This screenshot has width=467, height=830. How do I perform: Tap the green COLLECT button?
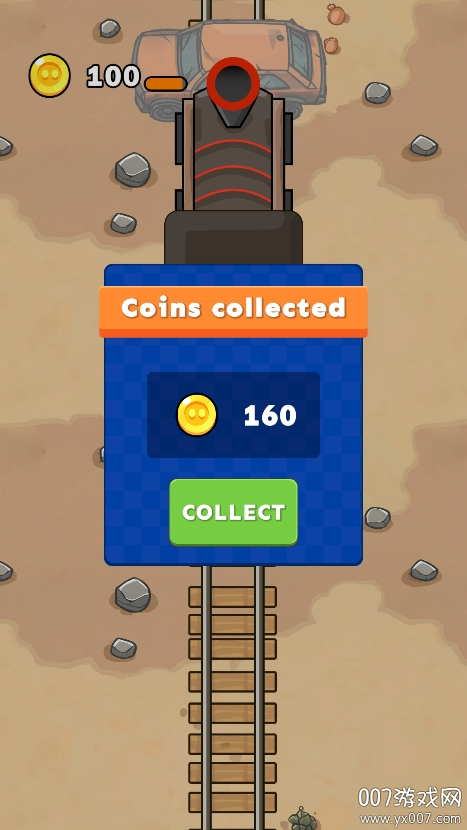coord(234,512)
